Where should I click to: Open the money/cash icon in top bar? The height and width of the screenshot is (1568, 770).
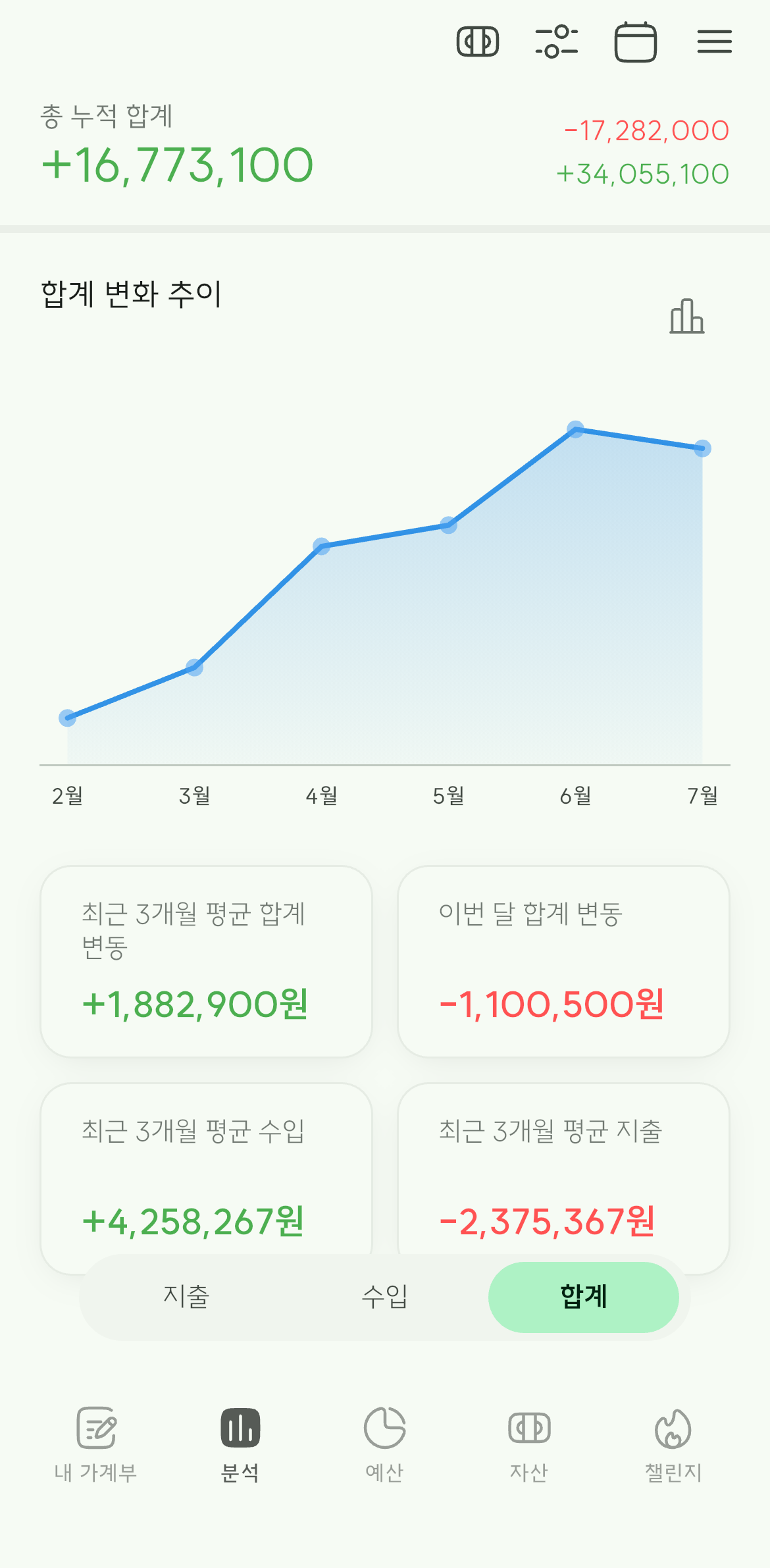pyautogui.click(x=478, y=42)
